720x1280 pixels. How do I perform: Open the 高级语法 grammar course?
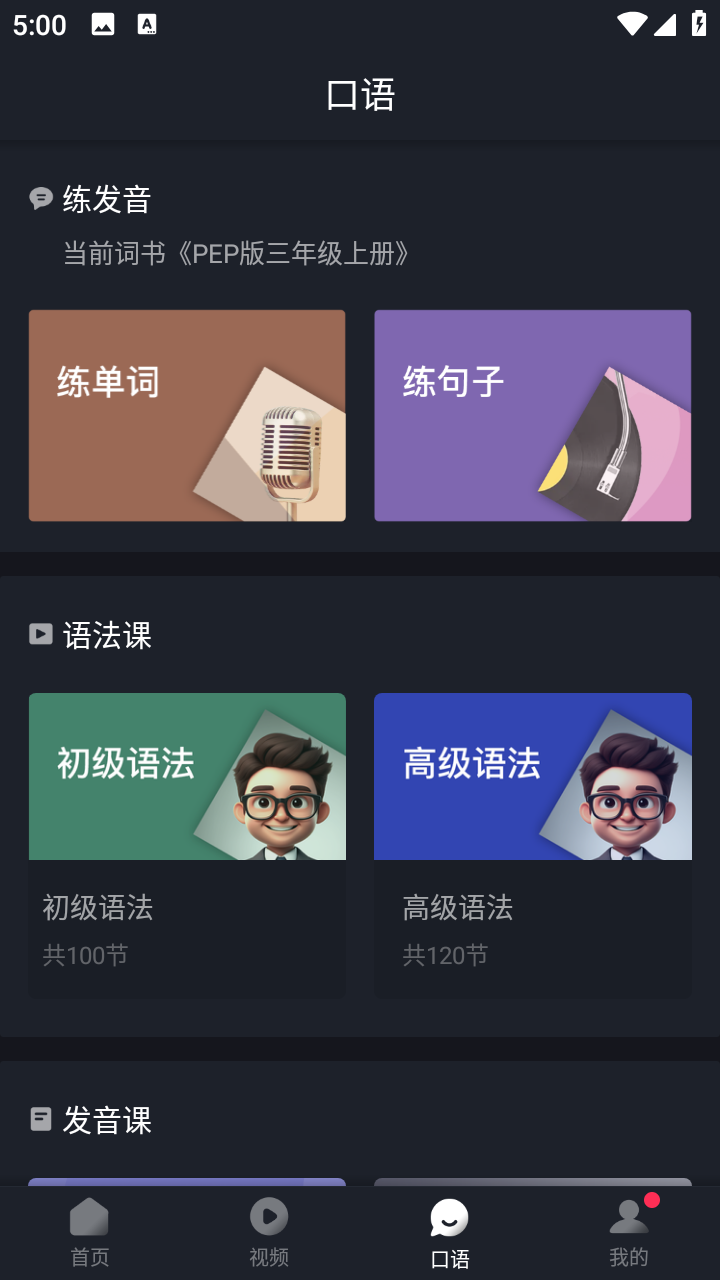coord(532,844)
